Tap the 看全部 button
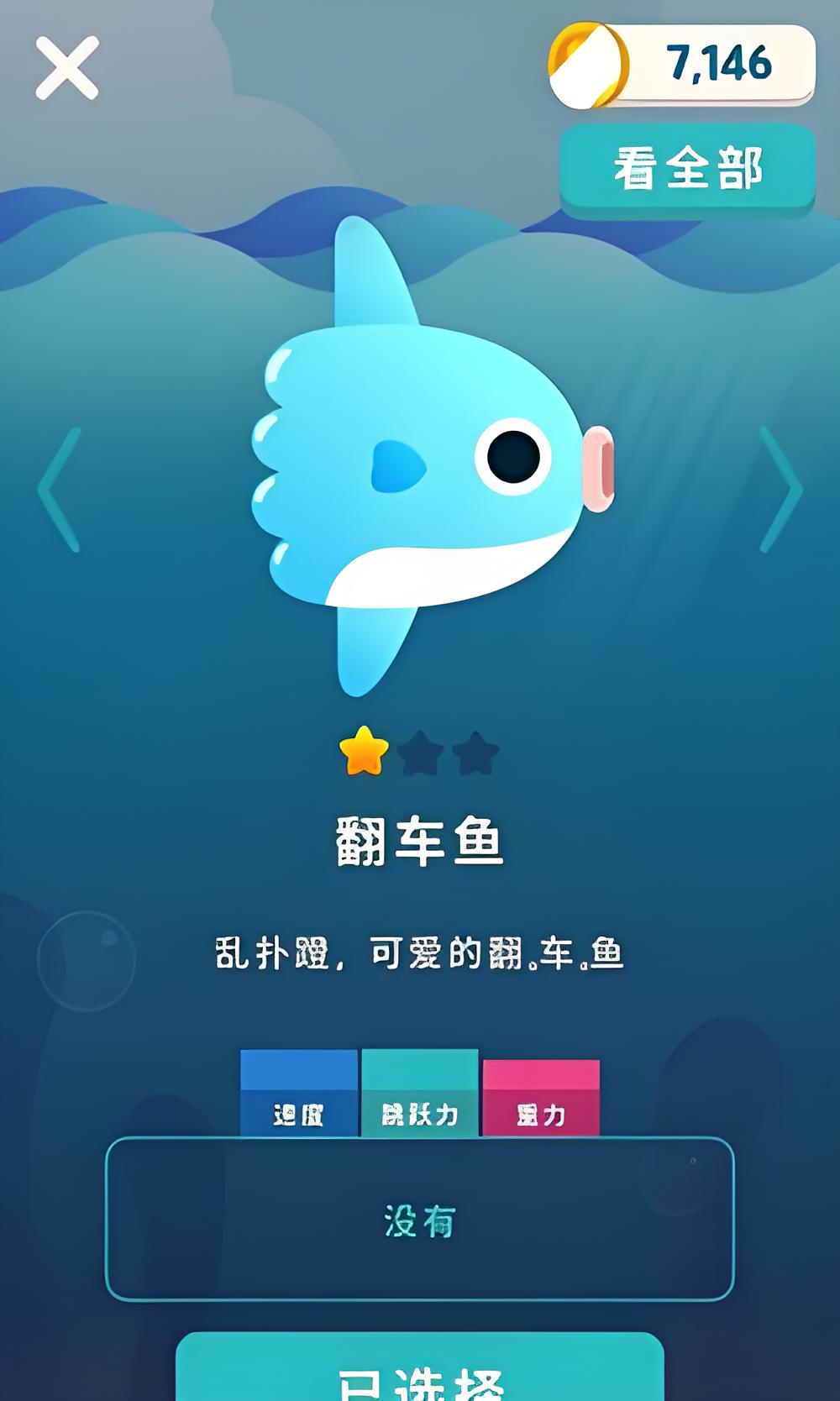The image size is (840, 1401). 687,168
